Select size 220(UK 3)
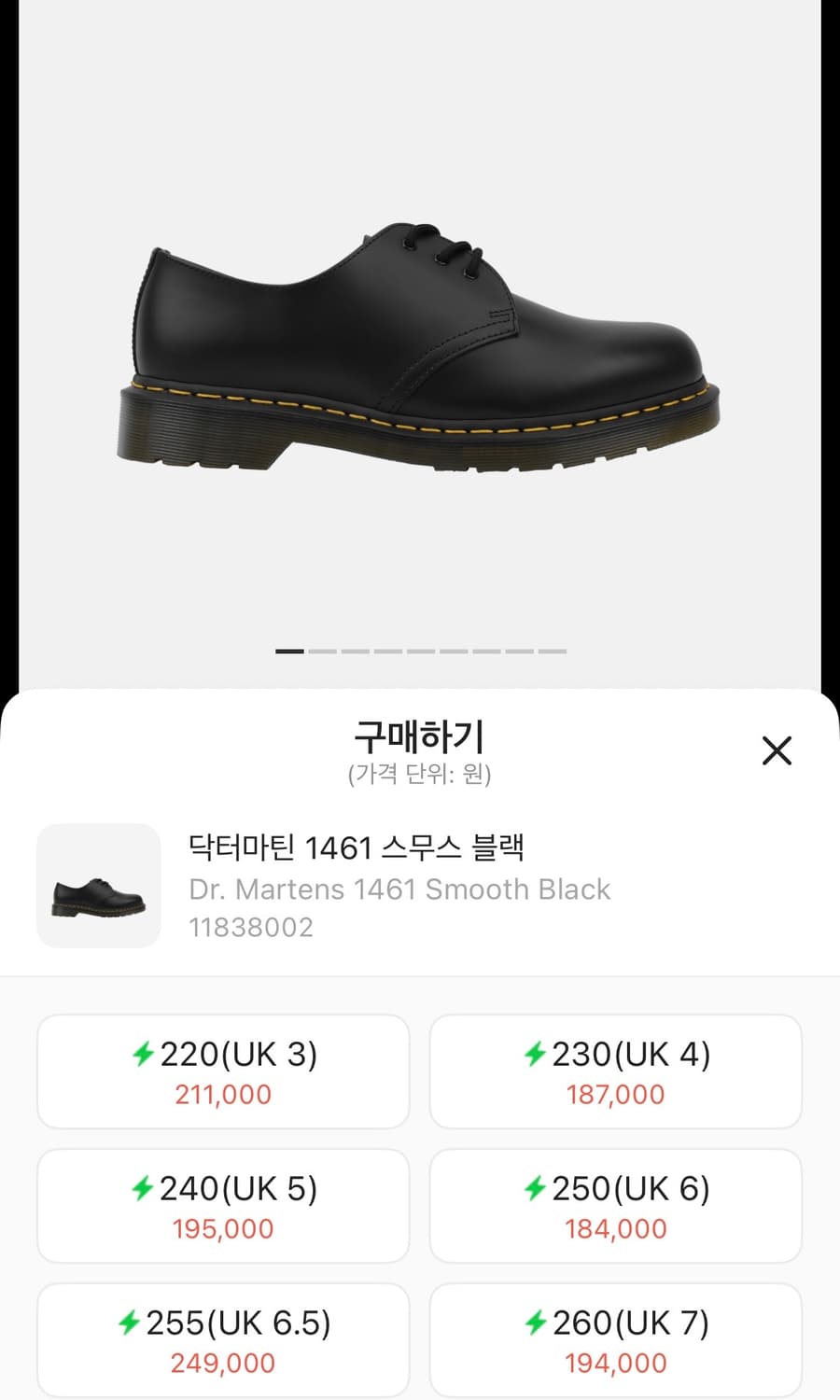840x1400 pixels. 222,1071
